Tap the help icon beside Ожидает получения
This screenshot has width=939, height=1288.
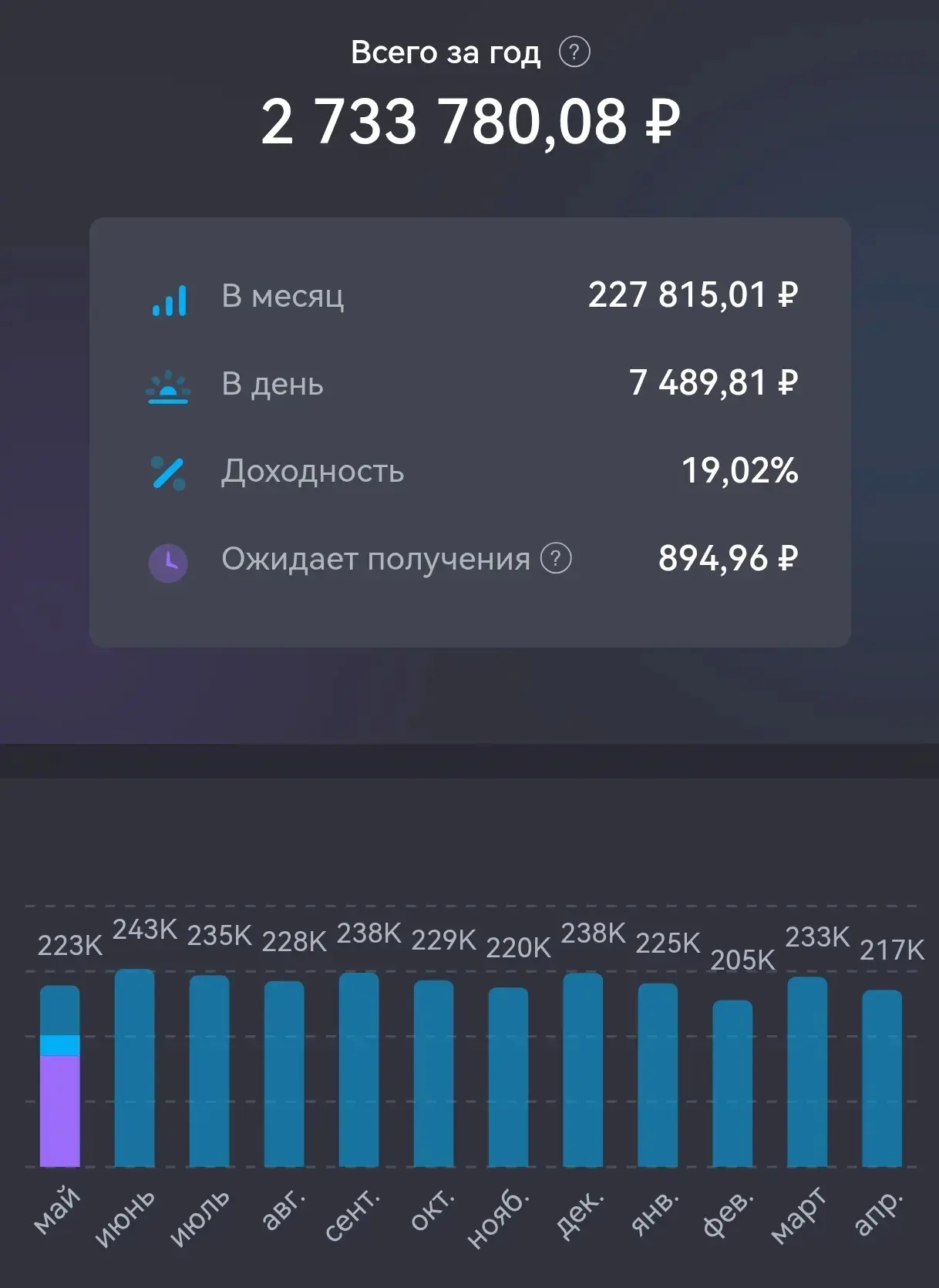pyautogui.click(x=556, y=558)
